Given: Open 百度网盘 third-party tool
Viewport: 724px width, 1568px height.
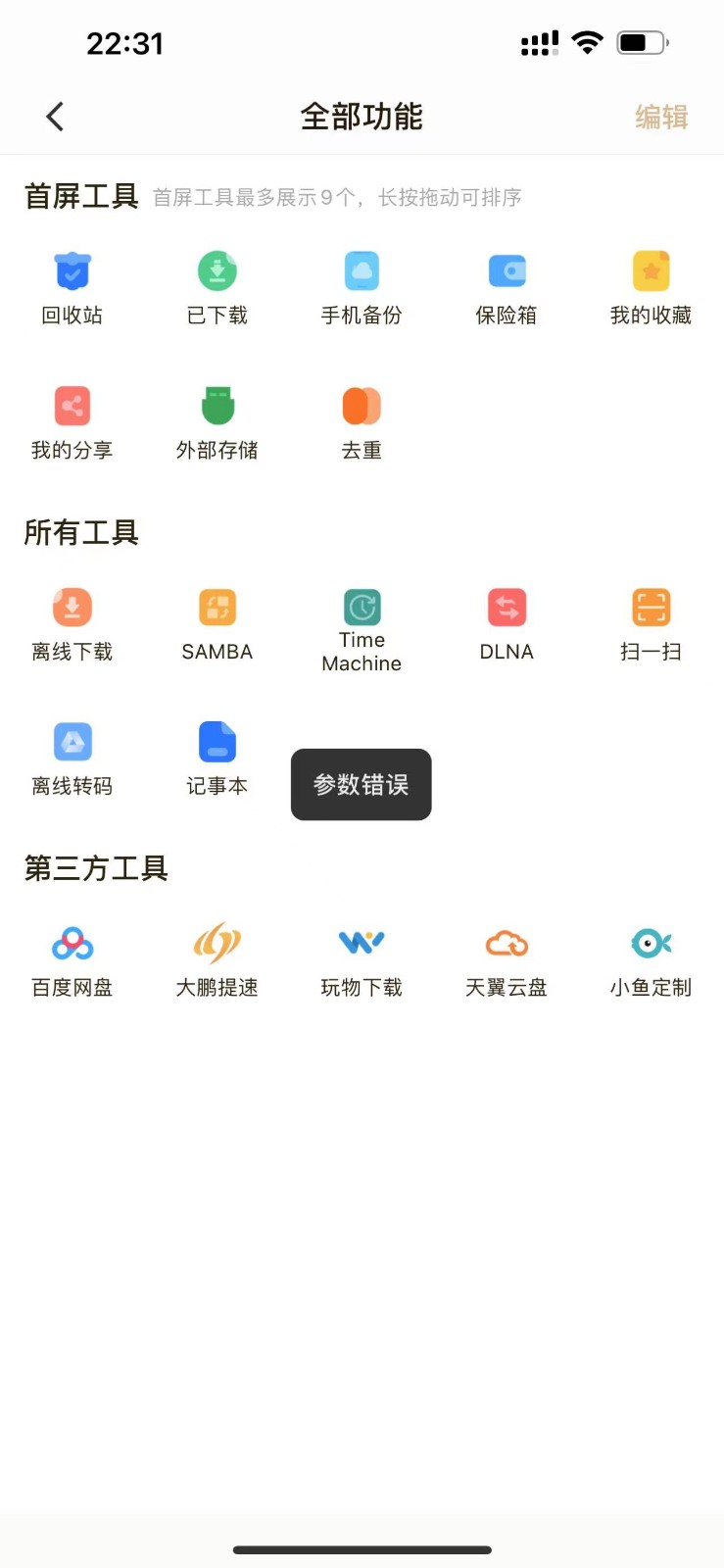Looking at the screenshot, I should [72, 959].
